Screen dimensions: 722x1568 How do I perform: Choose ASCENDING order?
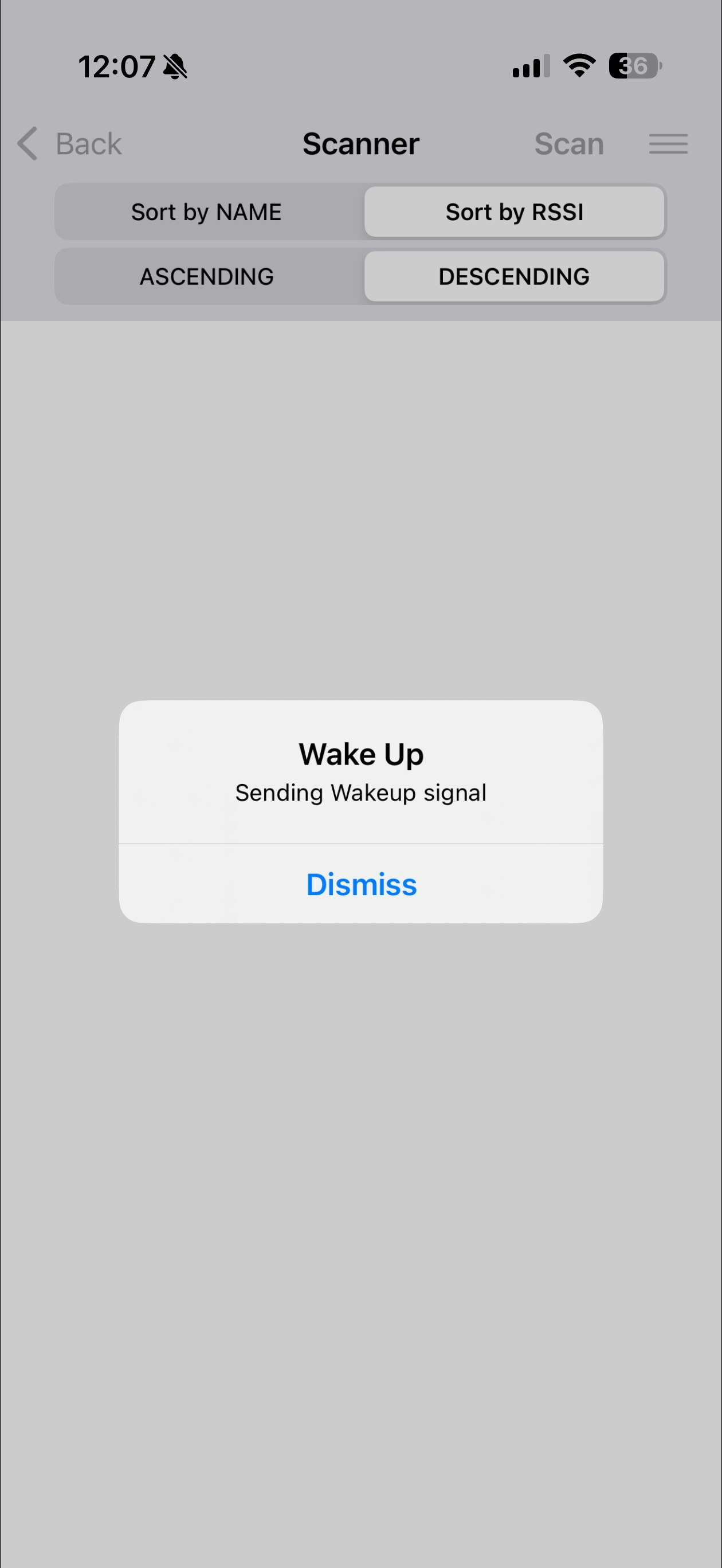206,277
